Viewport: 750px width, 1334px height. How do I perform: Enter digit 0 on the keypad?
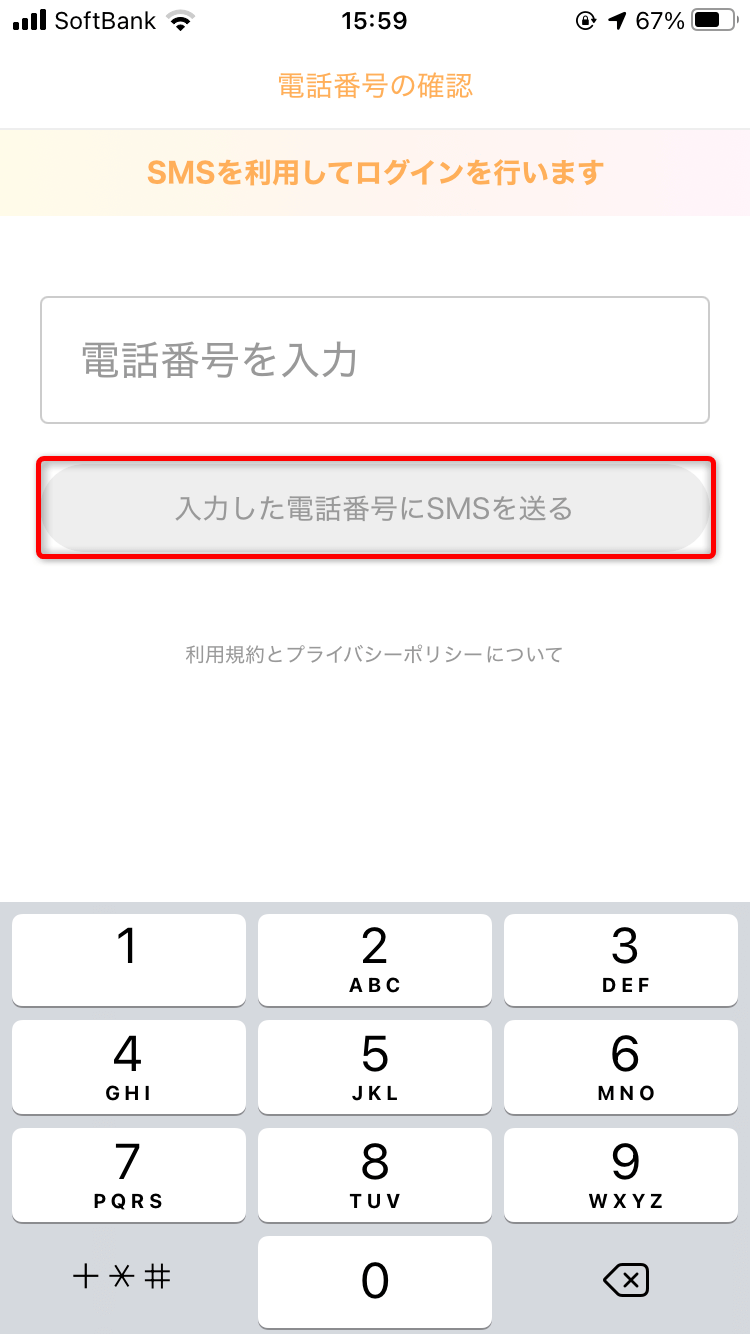[x=375, y=1281]
